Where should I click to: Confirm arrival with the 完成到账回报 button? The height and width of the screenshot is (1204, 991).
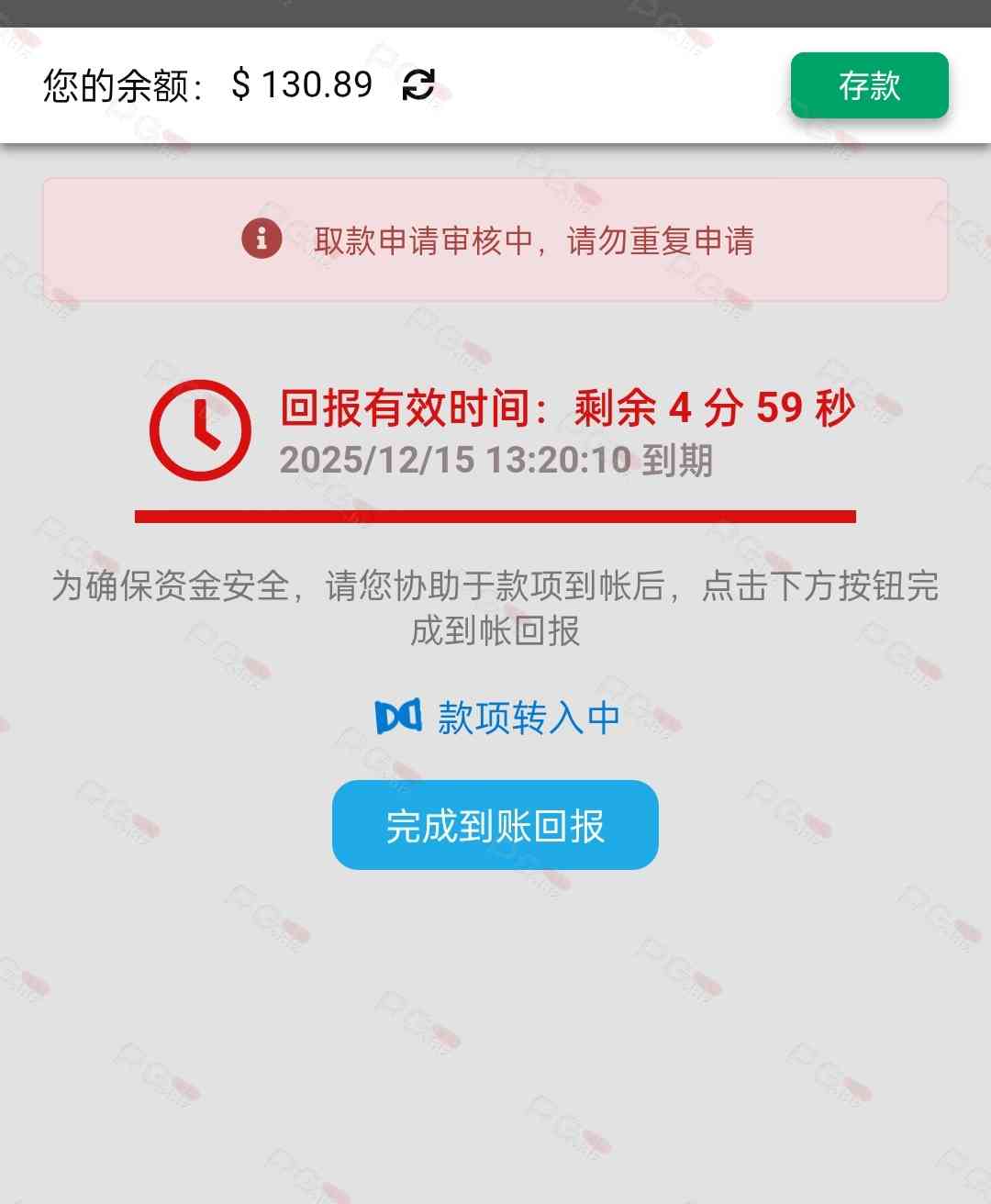495,825
